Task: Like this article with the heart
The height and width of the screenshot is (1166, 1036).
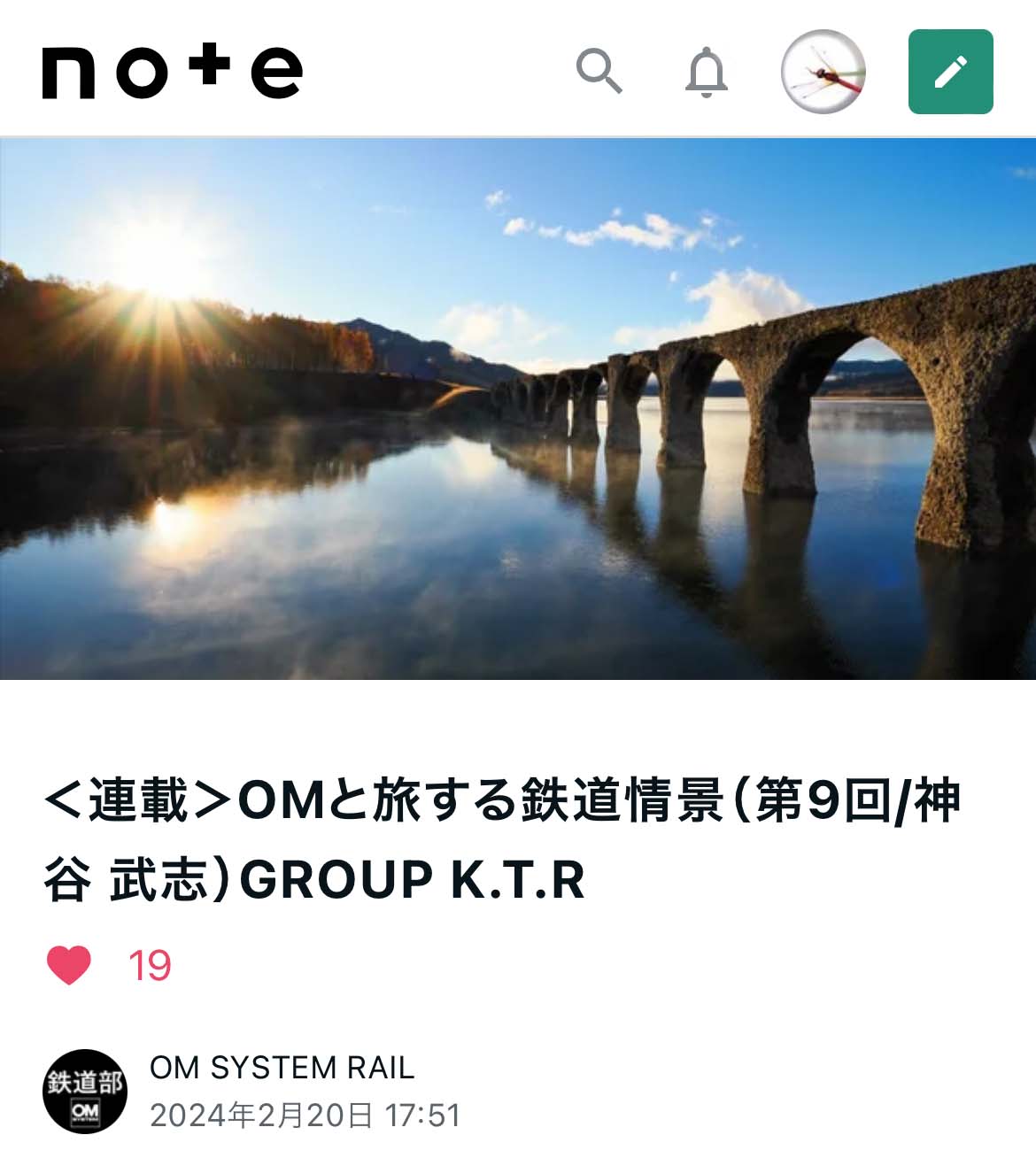Action: point(69,965)
